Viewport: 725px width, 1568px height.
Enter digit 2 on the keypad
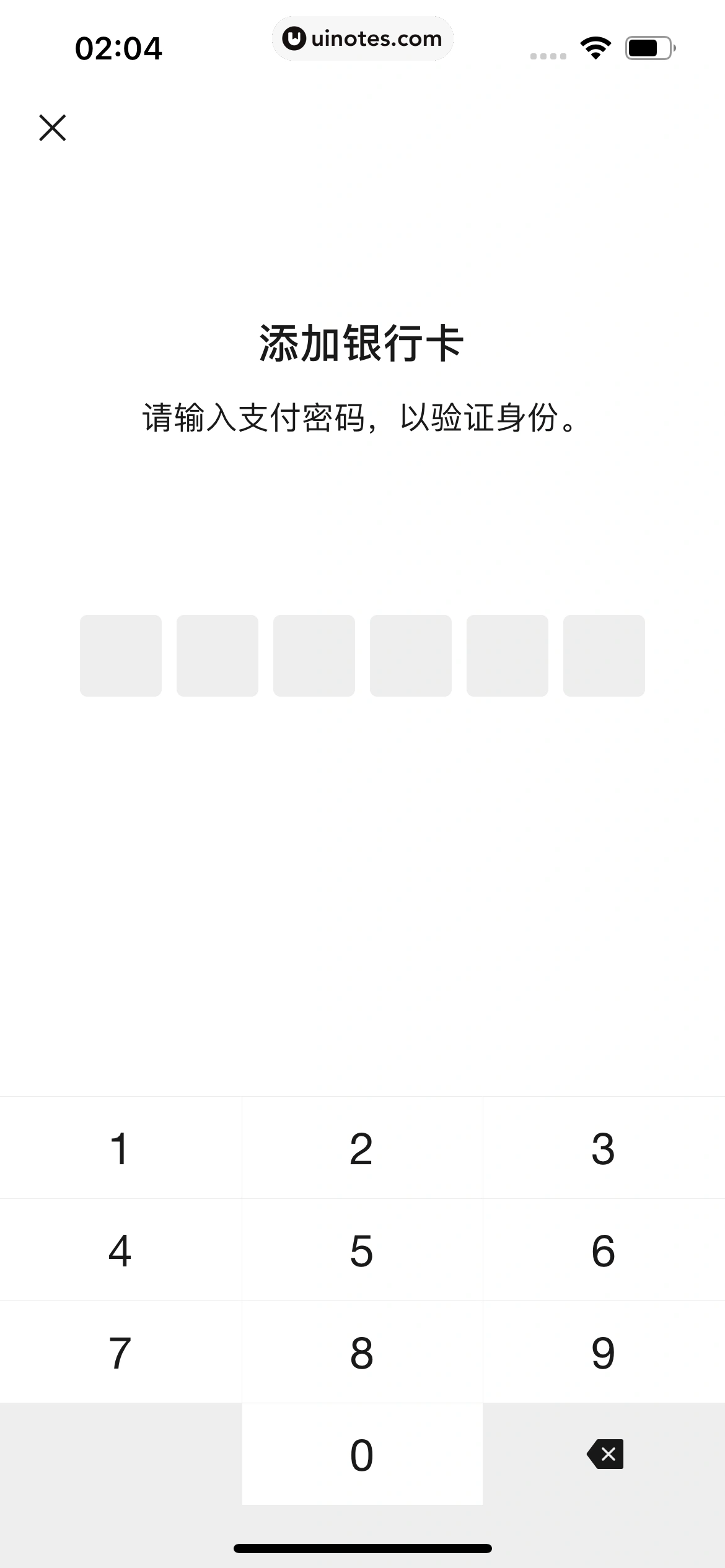[x=362, y=1148]
